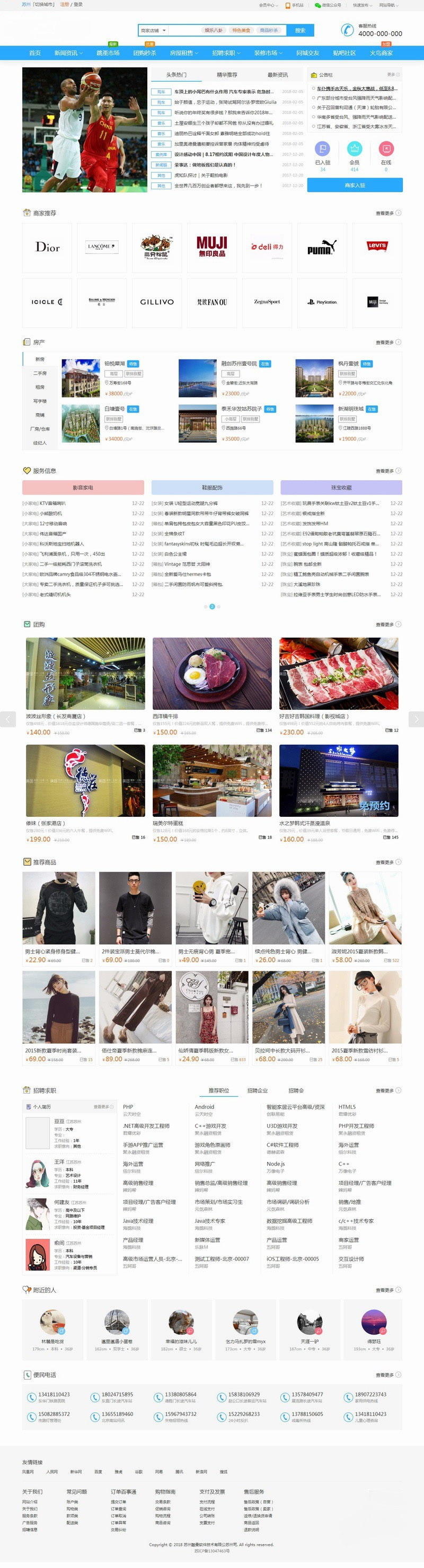Open the .NET高级开发工程师 job listing
This screenshot has width=424, height=1568.
pos(146,1126)
